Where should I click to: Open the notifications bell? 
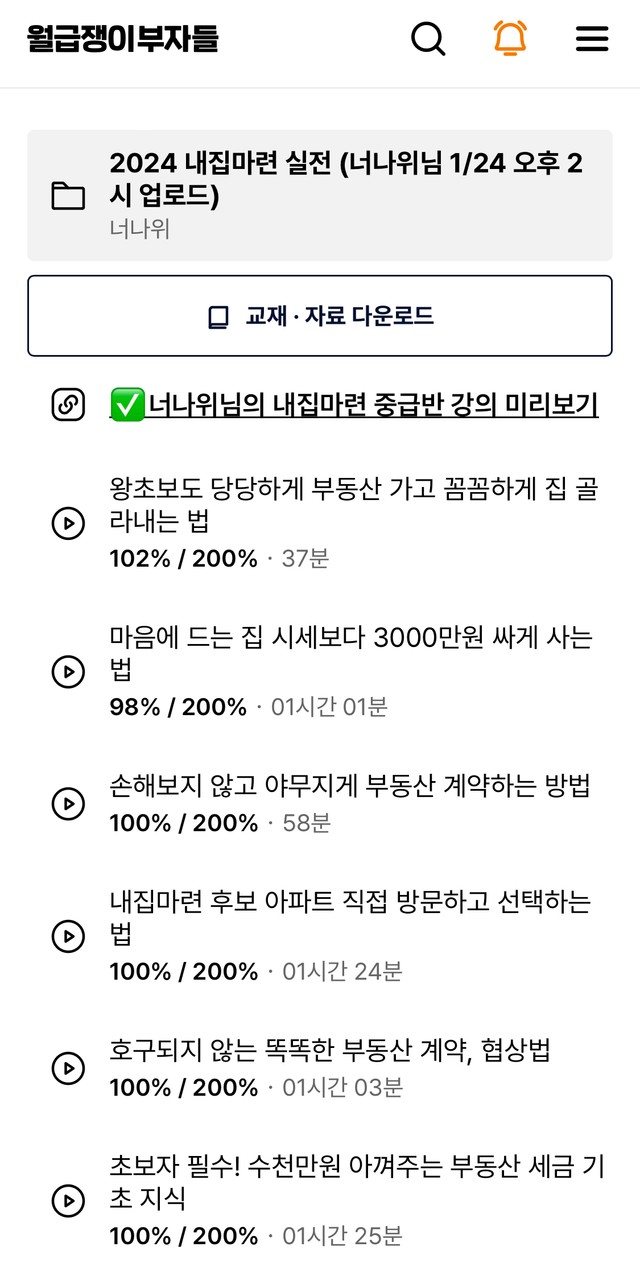pos(510,39)
